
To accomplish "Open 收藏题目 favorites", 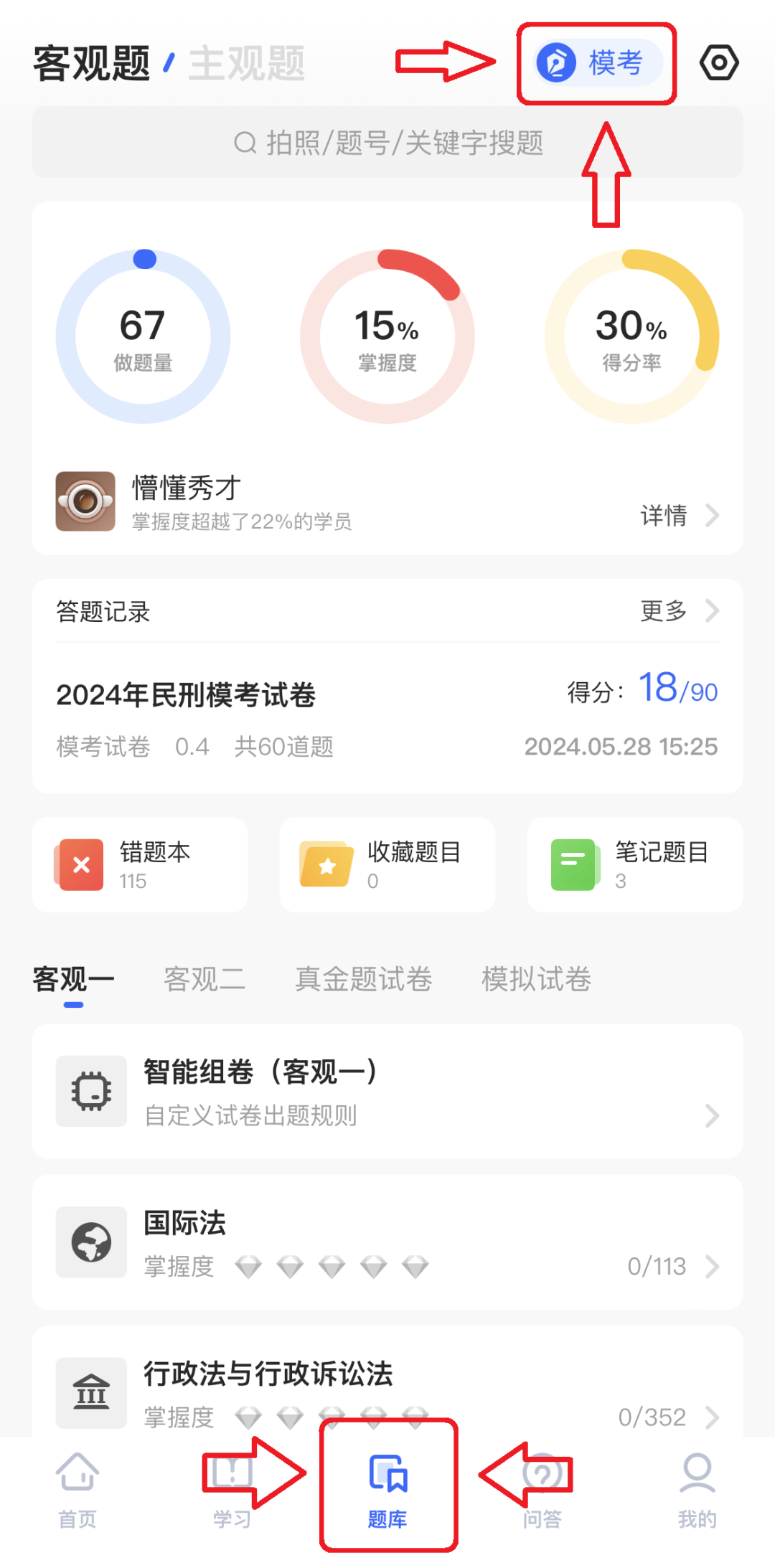I will pos(387,865).
